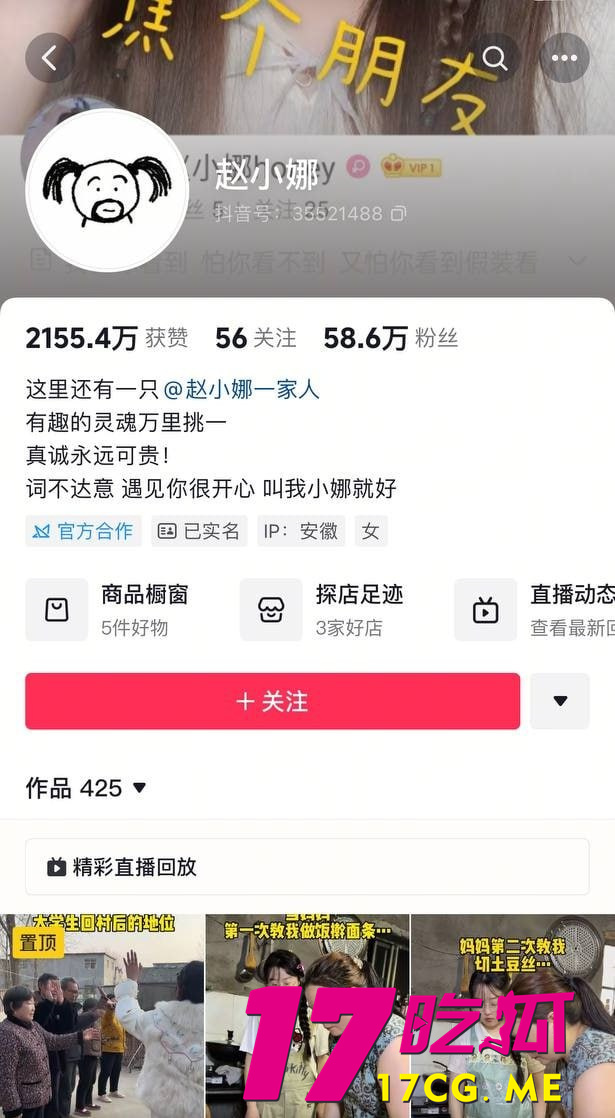Play the video about 切土豆丝

[512, 1015]
